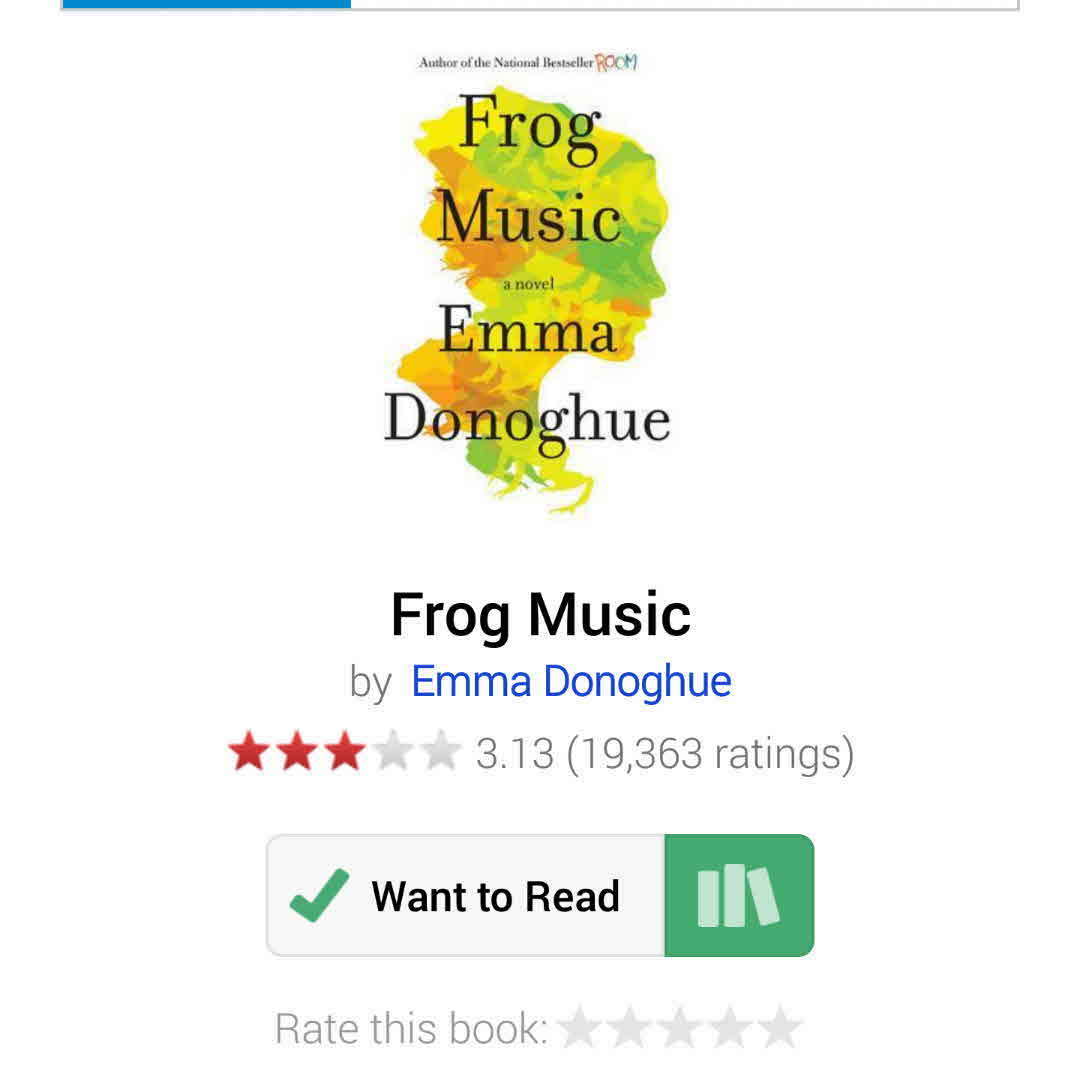Tap the Want to Read button
Viewport: 1080px width, 1080px height.
466,896
